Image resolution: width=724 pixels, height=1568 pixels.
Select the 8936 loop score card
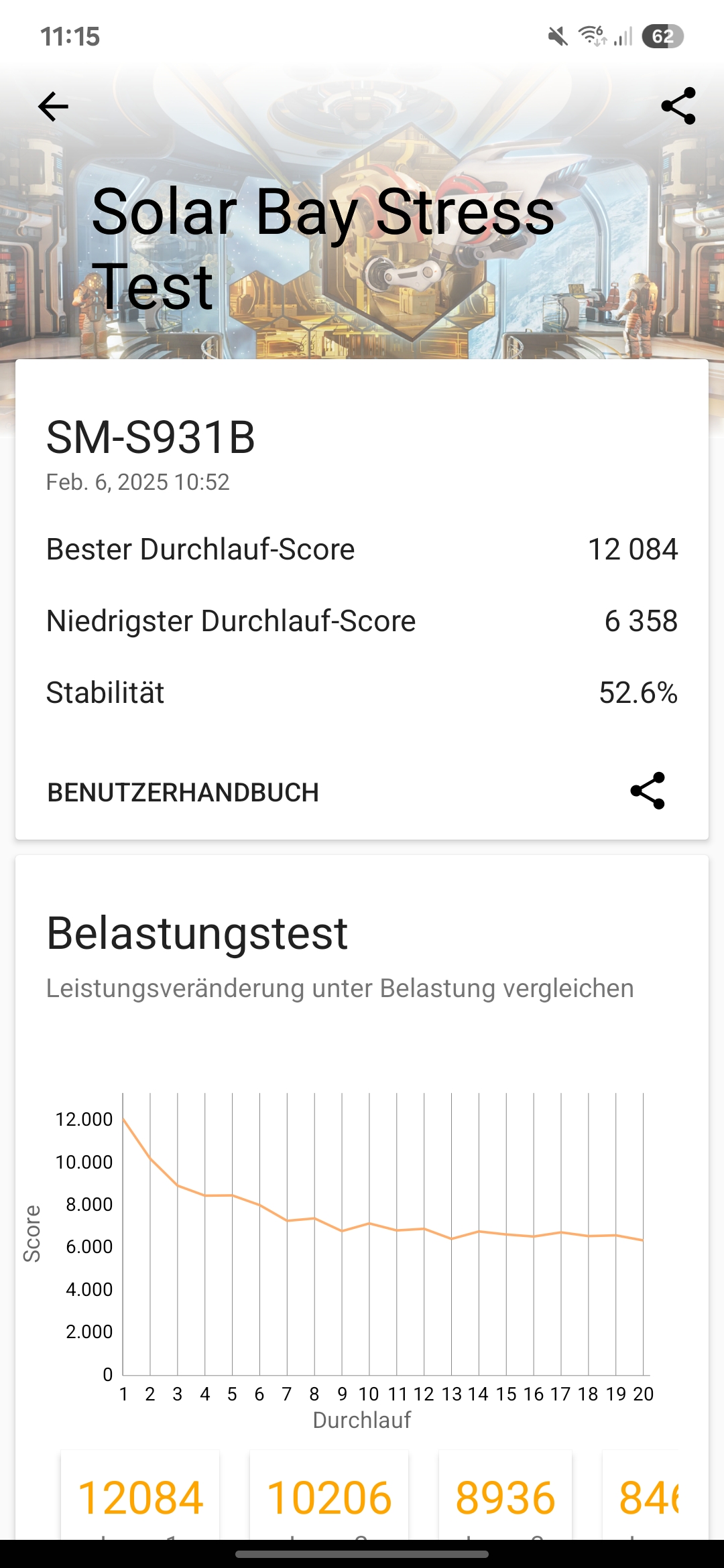tap(505, 1495)
